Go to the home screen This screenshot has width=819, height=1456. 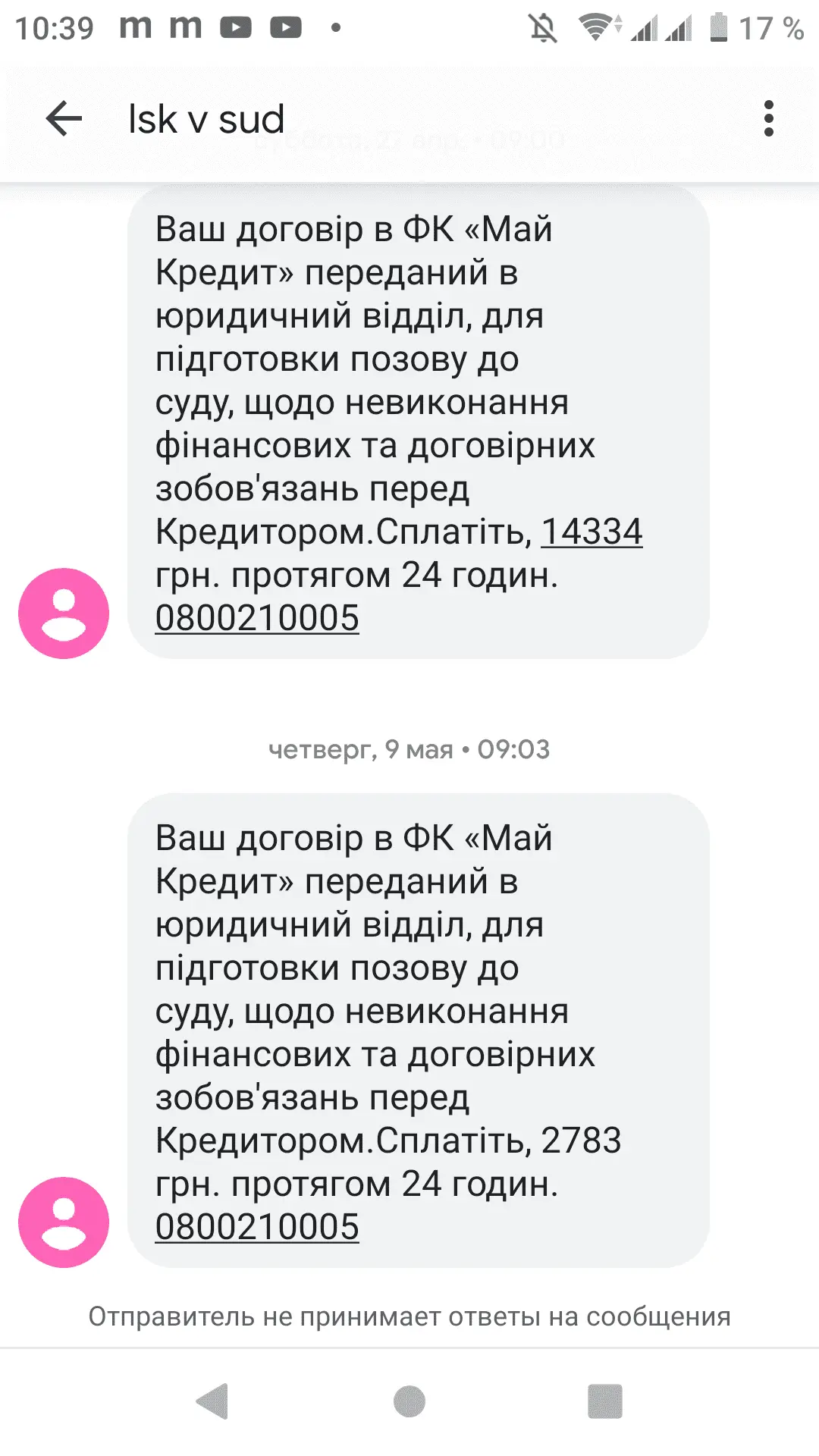coord(409,1401)
